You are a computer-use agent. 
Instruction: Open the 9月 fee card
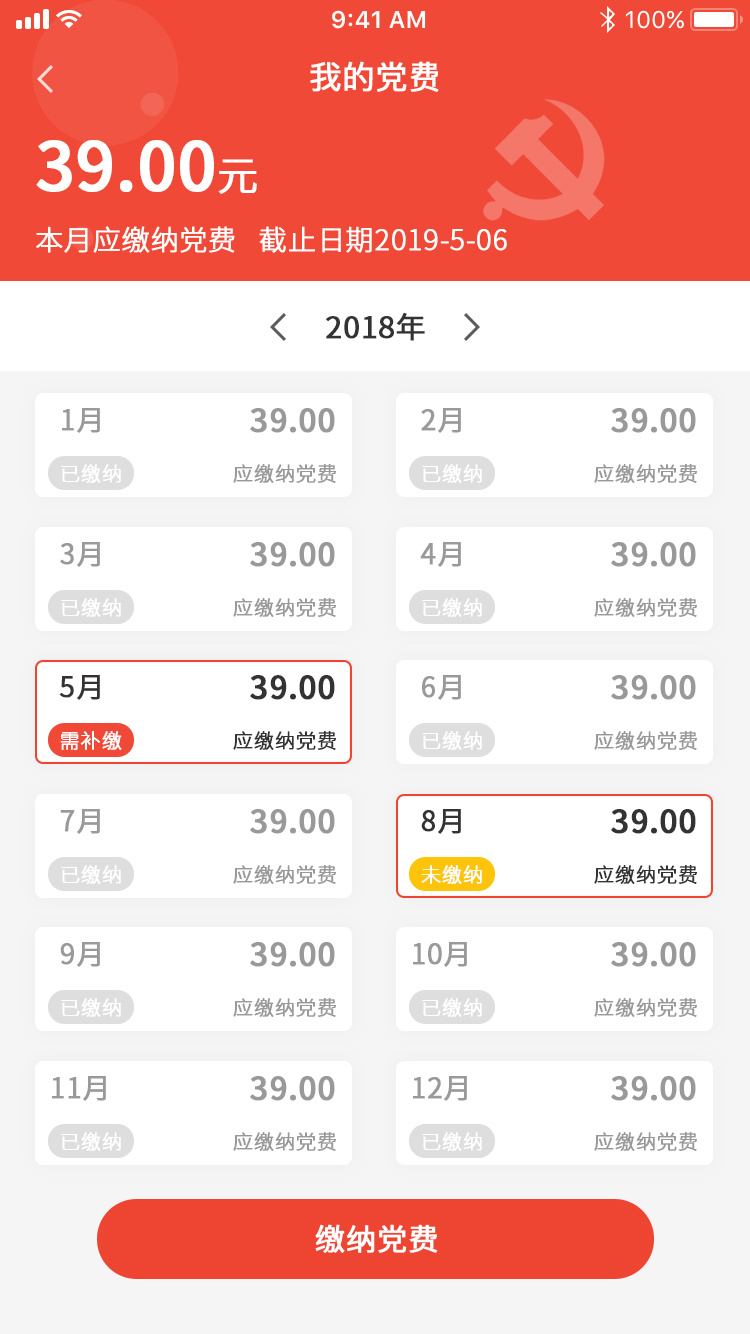[x=193, y=979]
